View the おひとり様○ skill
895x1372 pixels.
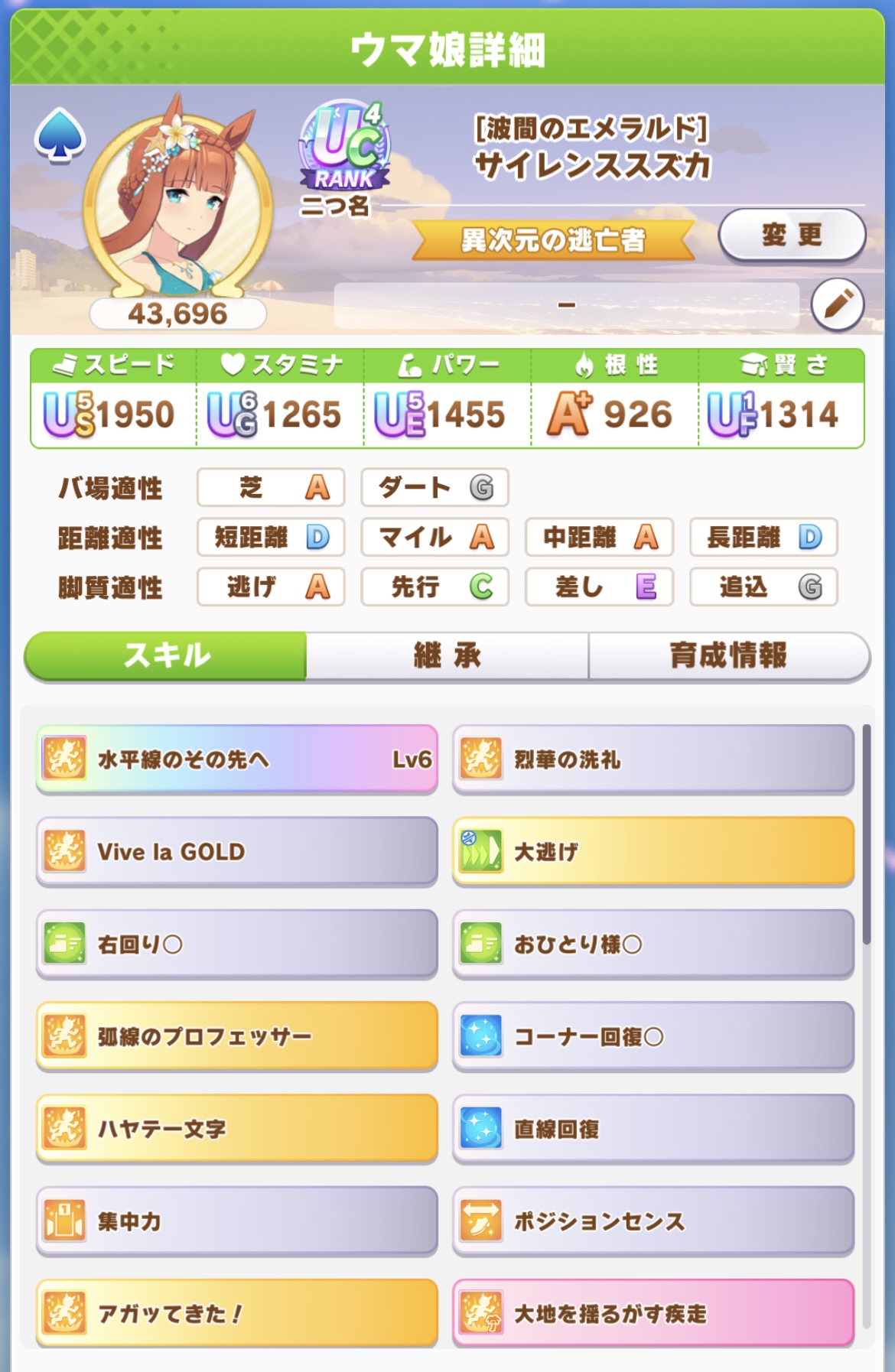(653, 944)
